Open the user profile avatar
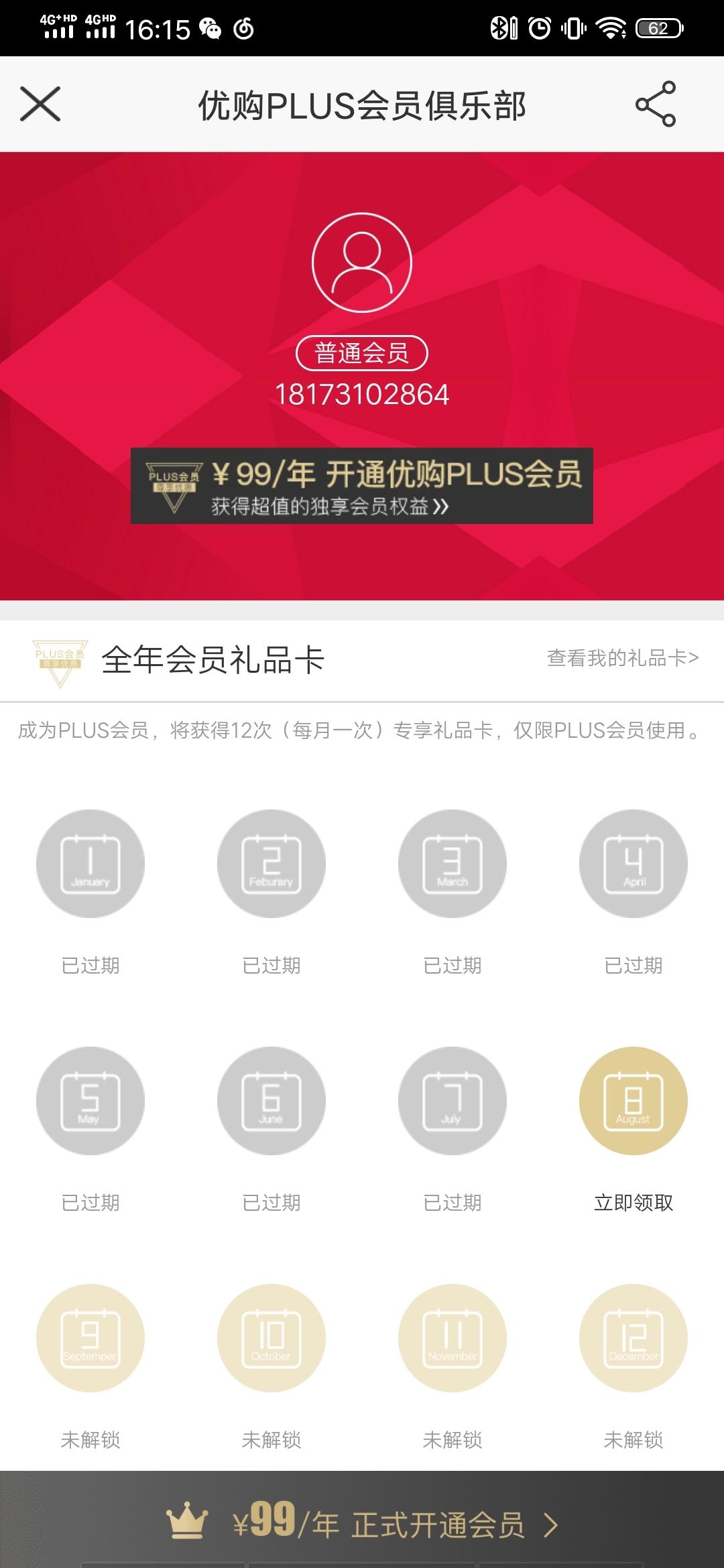724x1568 pixels. (x=362, y=263)
